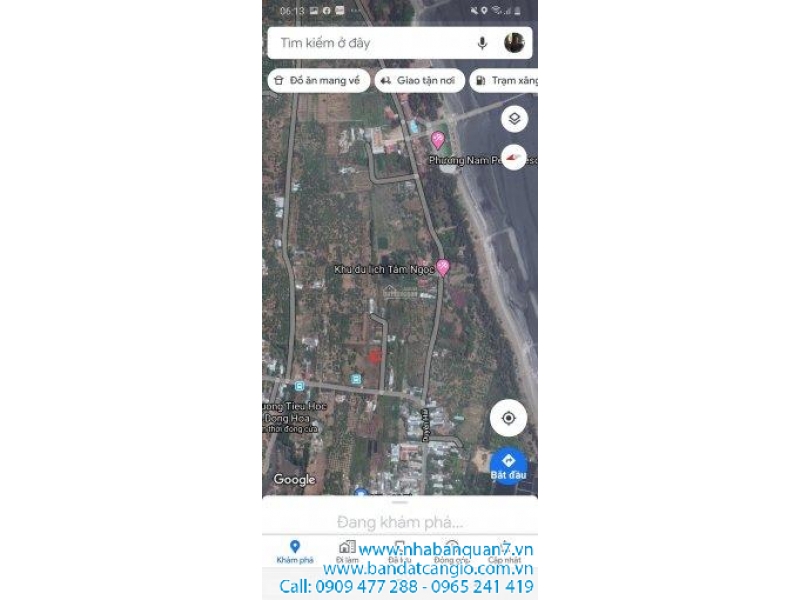Tap the compass to reorient the map
This screenshot has width=800, height=600.
(x=514, y=158)
